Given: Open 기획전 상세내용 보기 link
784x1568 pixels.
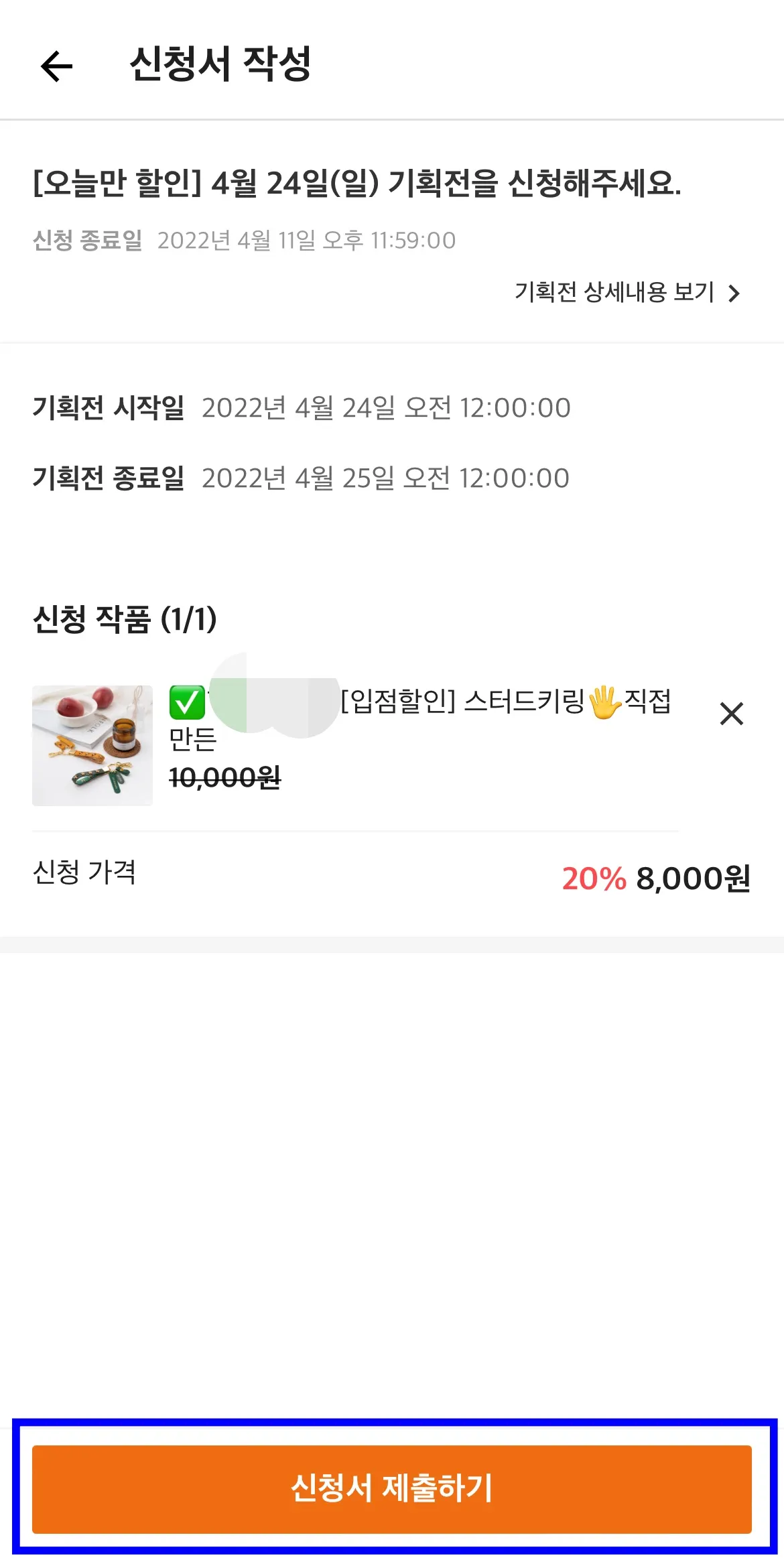Looking at the screenshot, I should pos(627,293).
